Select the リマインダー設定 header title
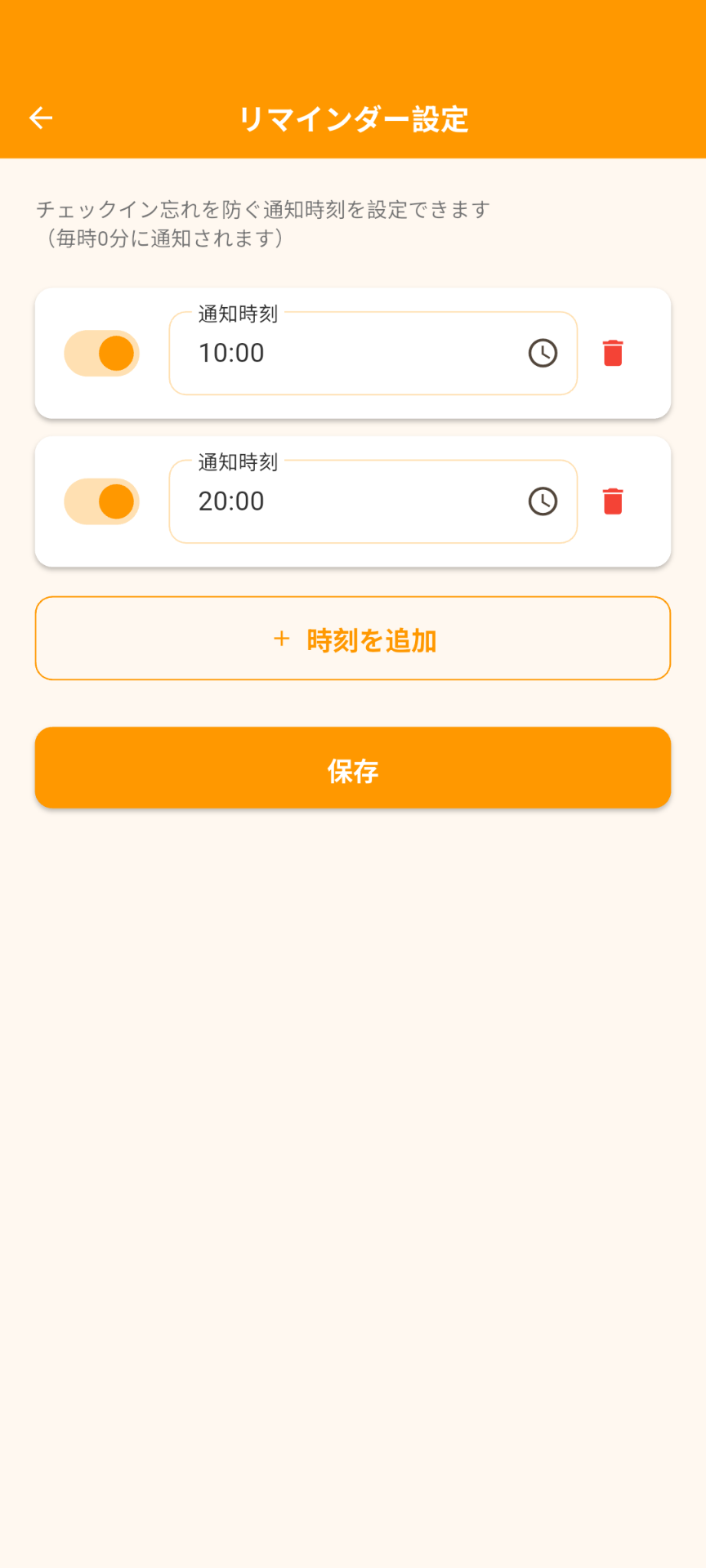Viewport: 706px width, 1568px height. tap(353, 118)
